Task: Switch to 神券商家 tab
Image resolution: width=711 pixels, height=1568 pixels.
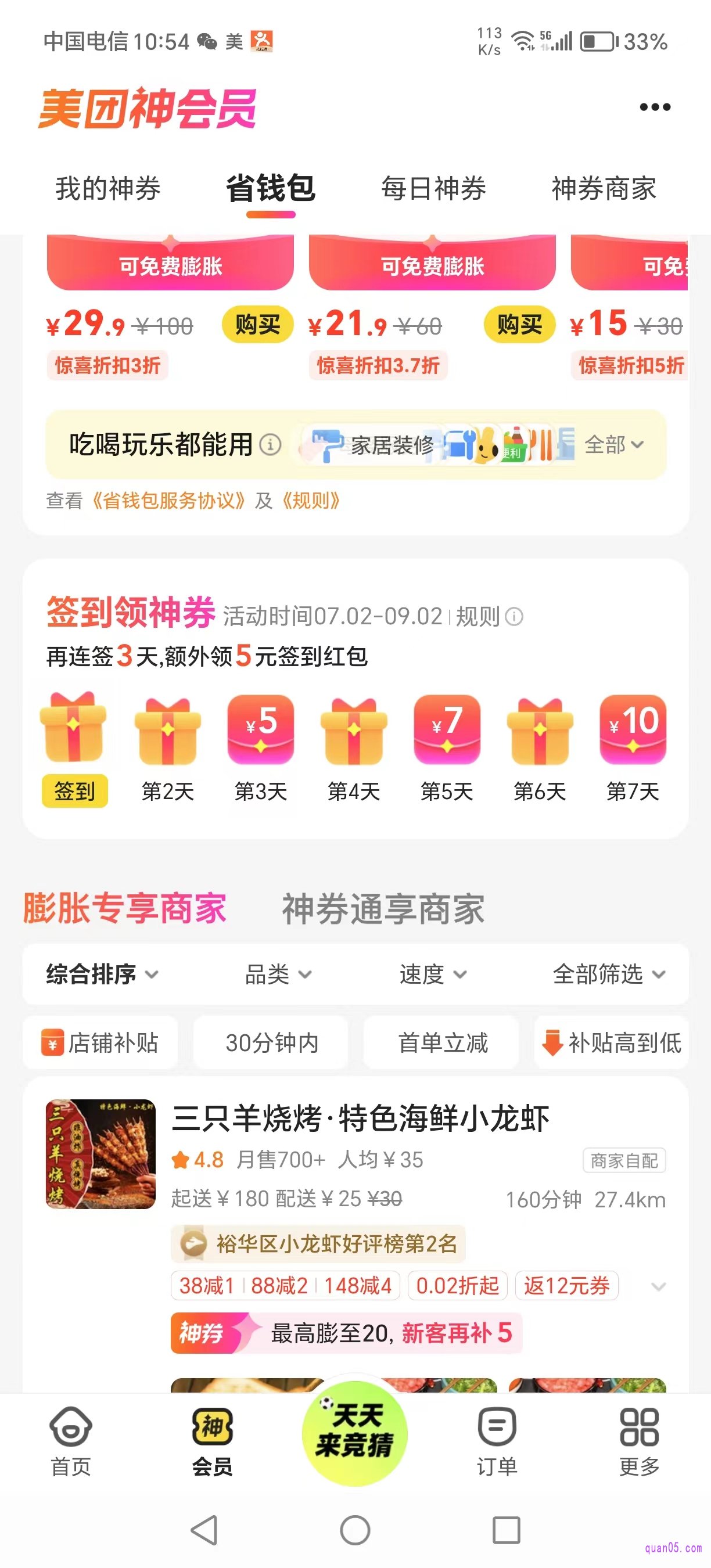Action: click(x=604, y=188)
